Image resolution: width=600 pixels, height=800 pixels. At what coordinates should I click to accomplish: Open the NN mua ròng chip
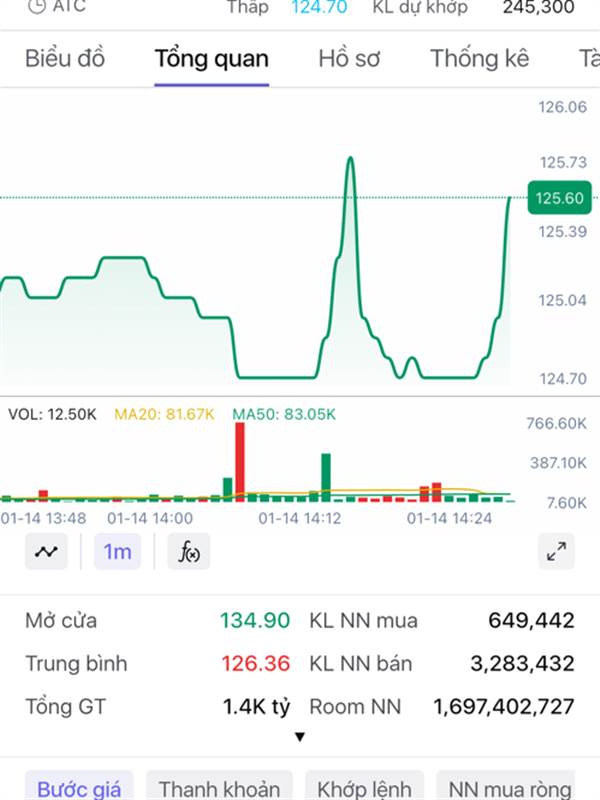coord(510,788)
